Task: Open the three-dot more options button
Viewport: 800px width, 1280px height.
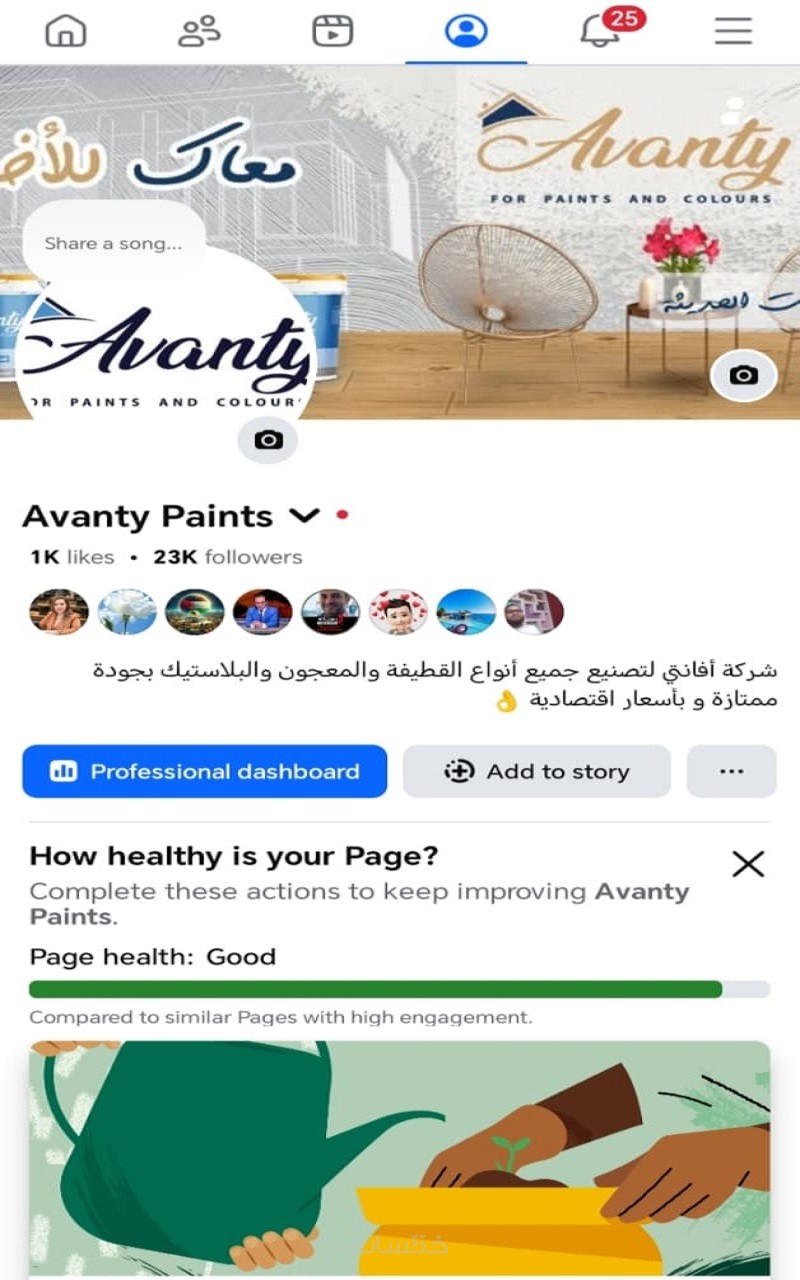Action: [731, 771]
